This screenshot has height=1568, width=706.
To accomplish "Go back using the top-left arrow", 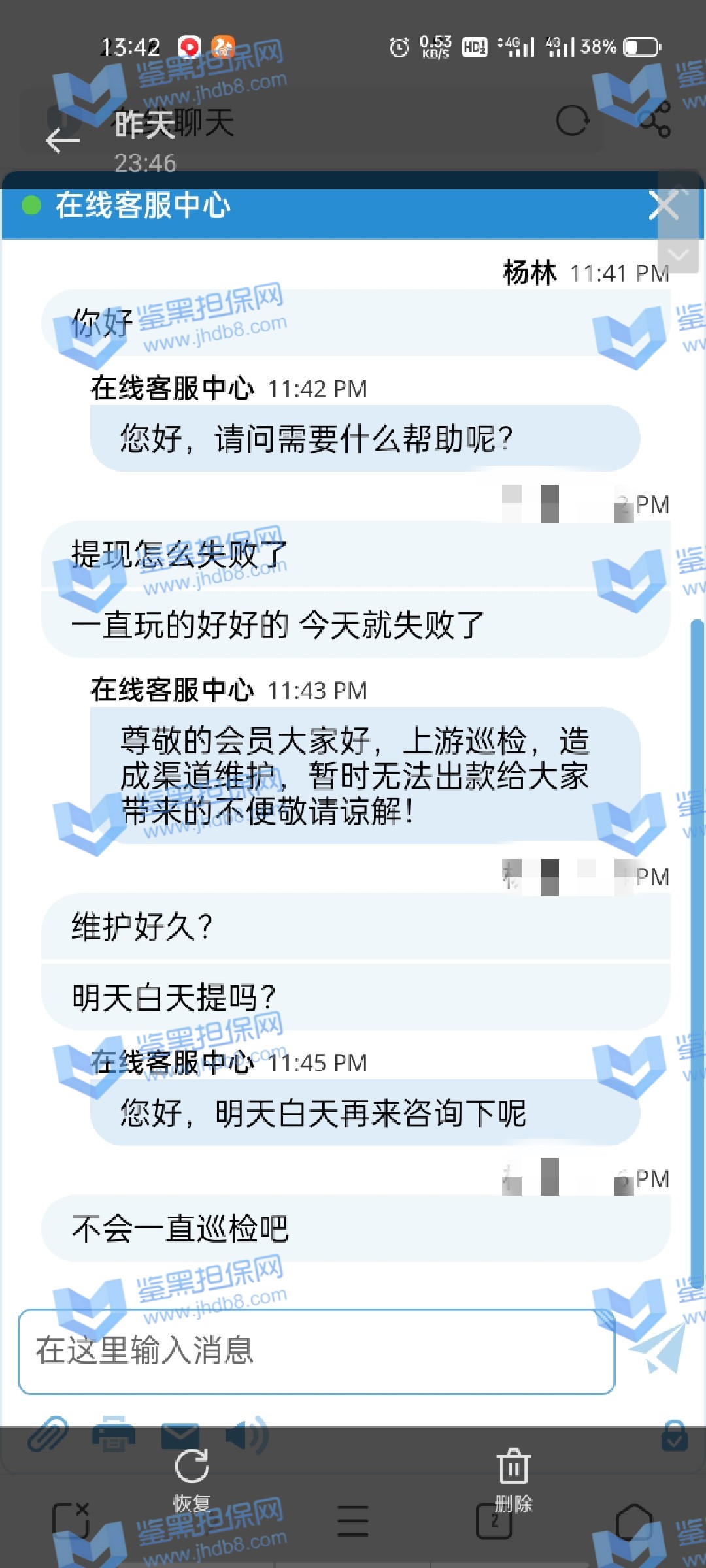I will click(62, 139).
